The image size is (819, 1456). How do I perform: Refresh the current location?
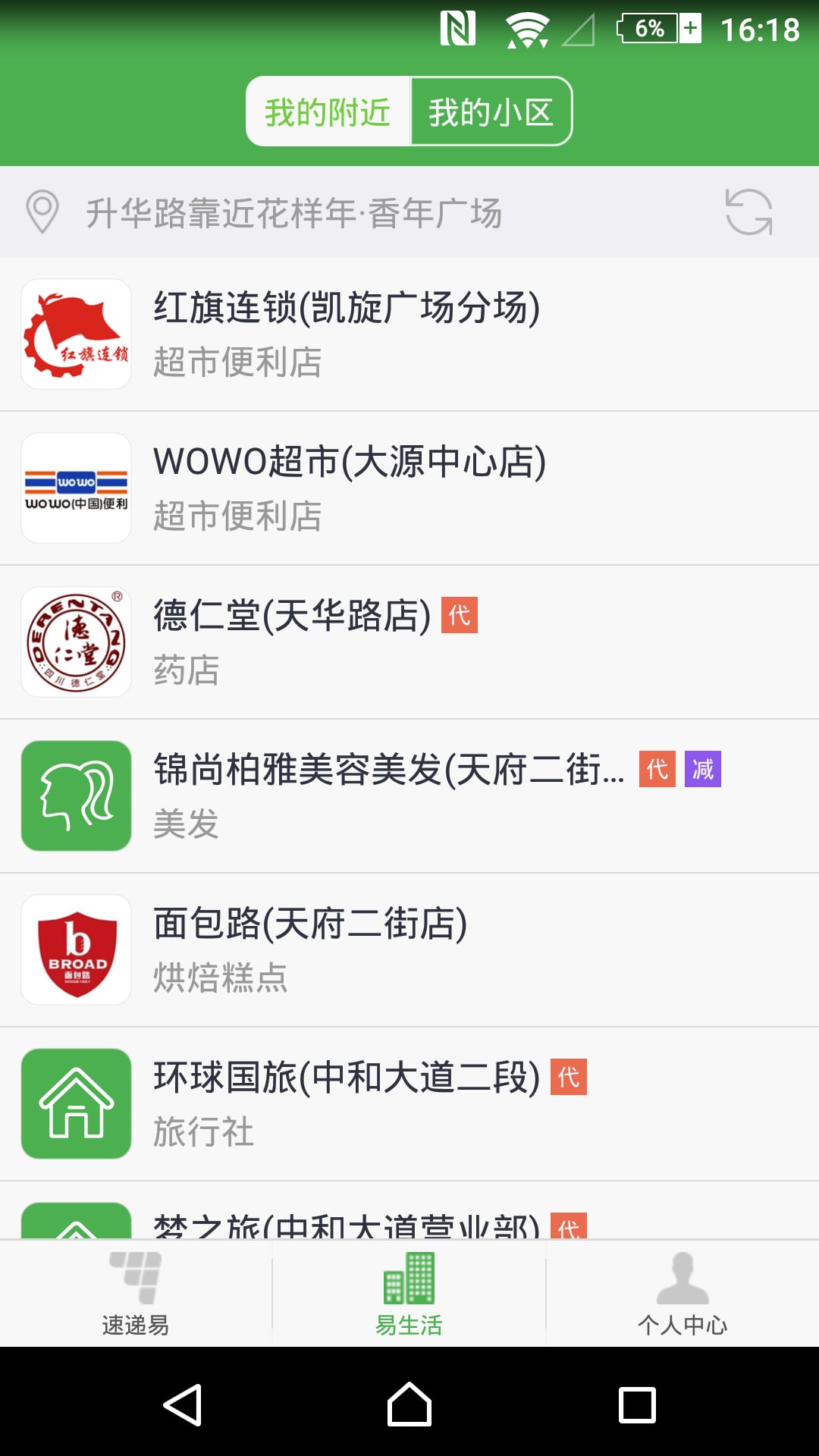coord(748,212)
